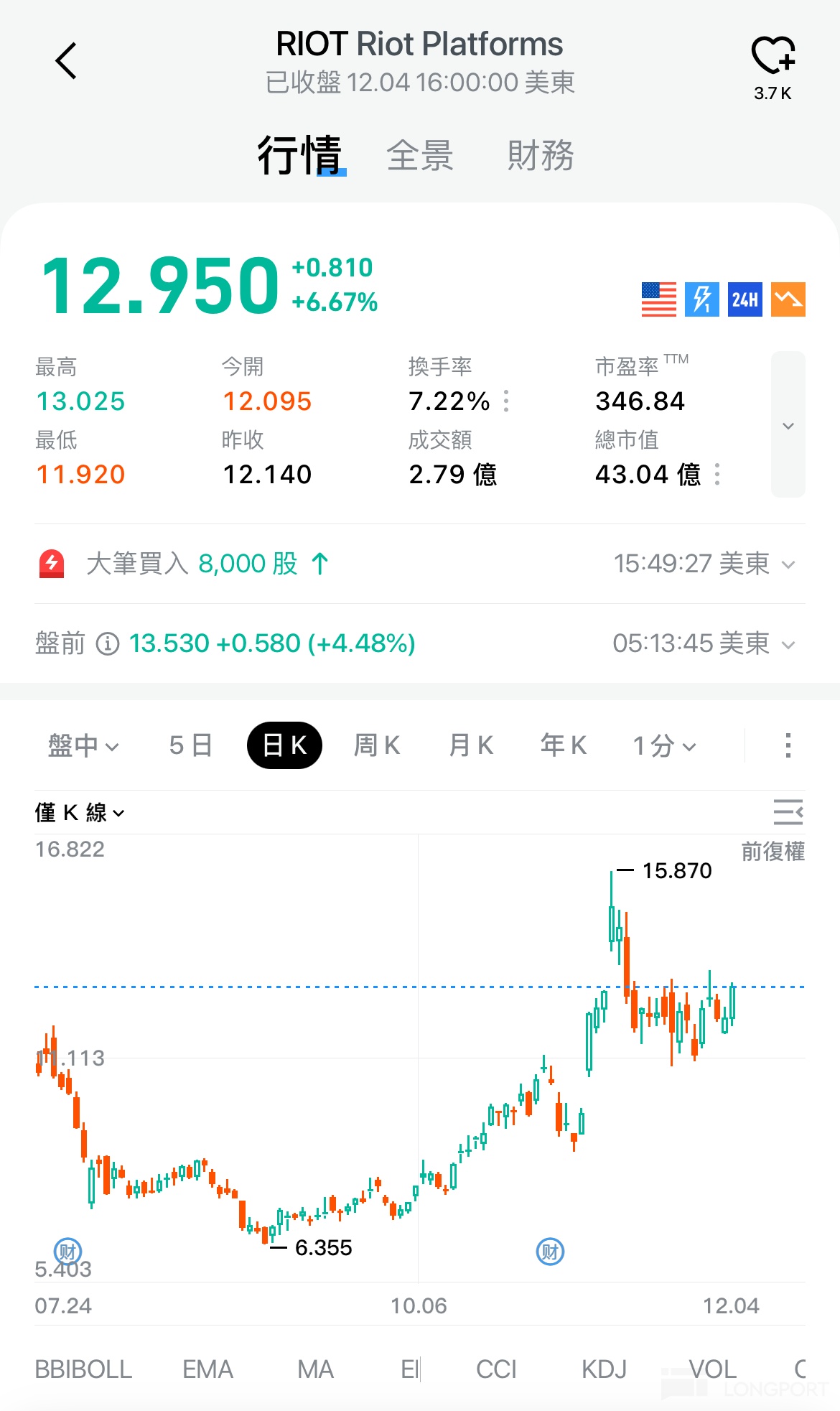
Task: Switch to the 財務 tab
Action: pos(541,155)
